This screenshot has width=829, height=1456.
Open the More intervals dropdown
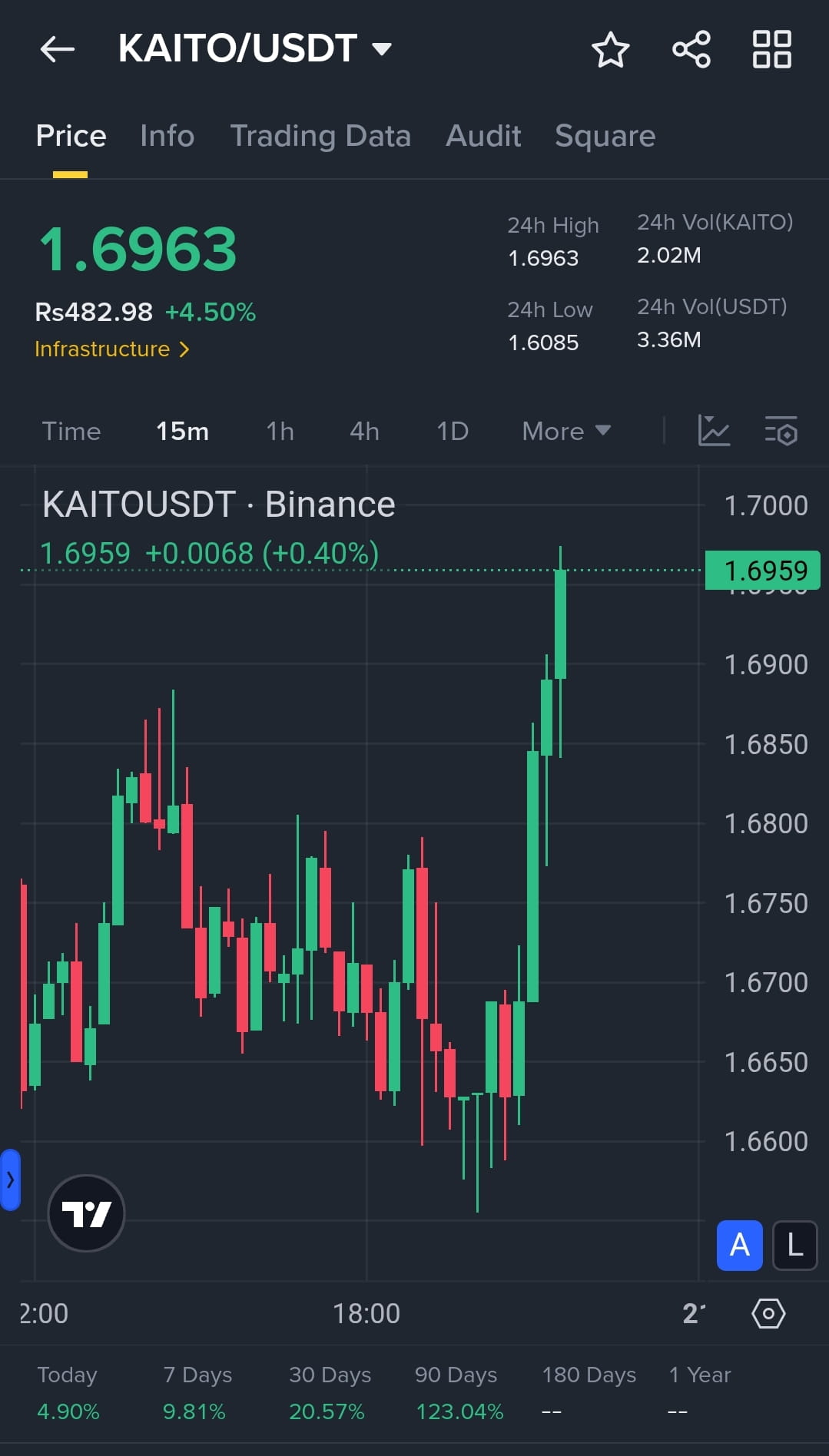point(565,432)
